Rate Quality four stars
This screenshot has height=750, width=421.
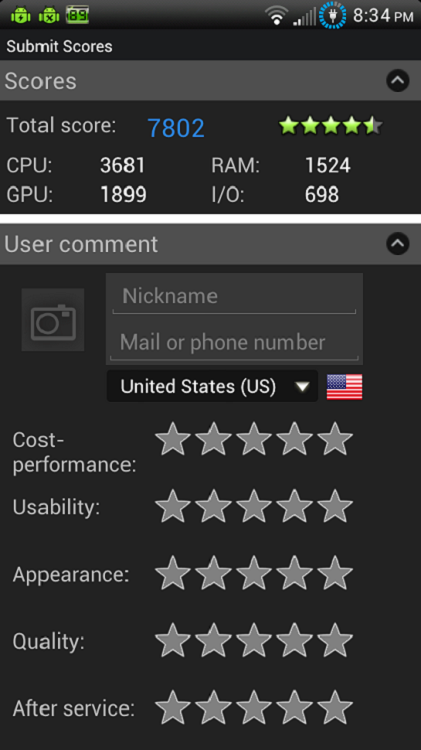[295, 640]
